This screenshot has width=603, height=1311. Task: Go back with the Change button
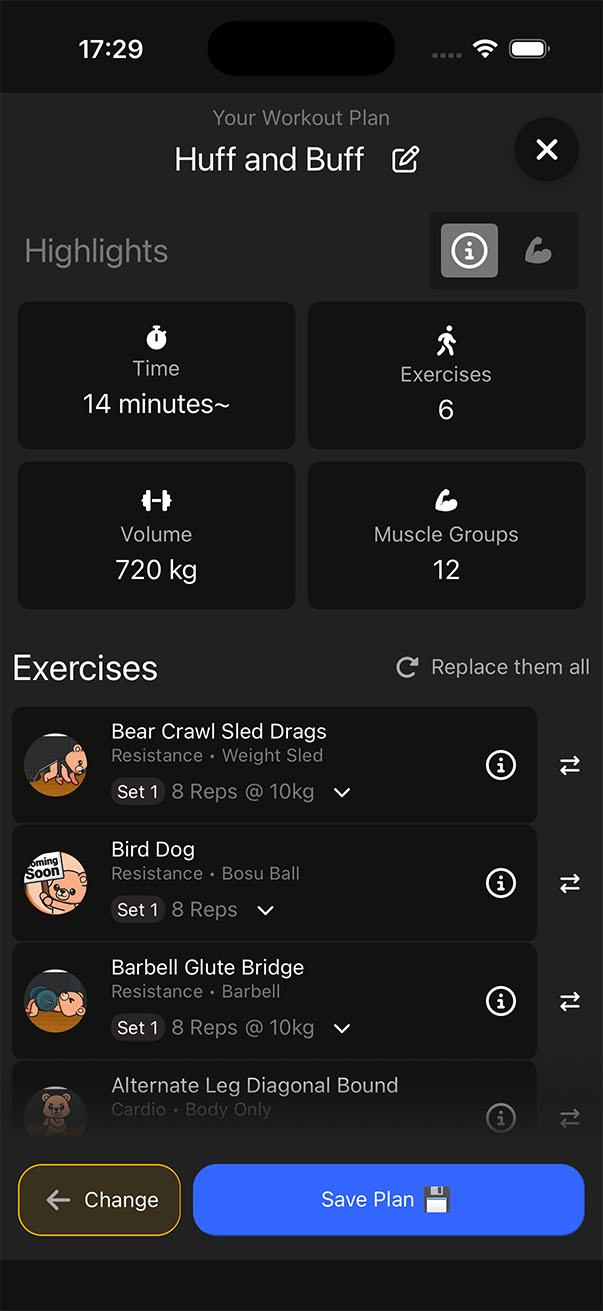(100, 1200)
